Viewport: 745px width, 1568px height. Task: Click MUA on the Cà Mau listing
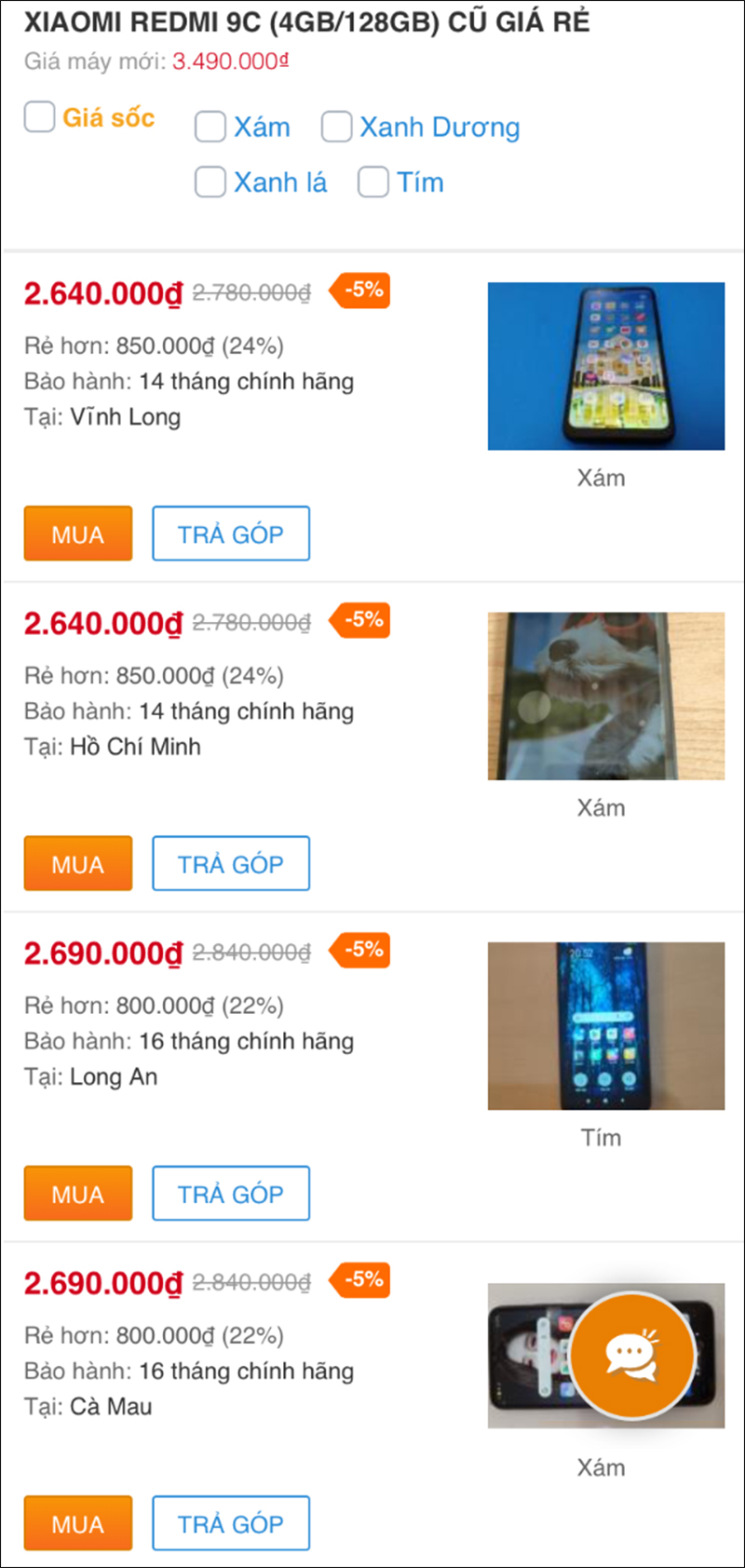click(77, 1523)
